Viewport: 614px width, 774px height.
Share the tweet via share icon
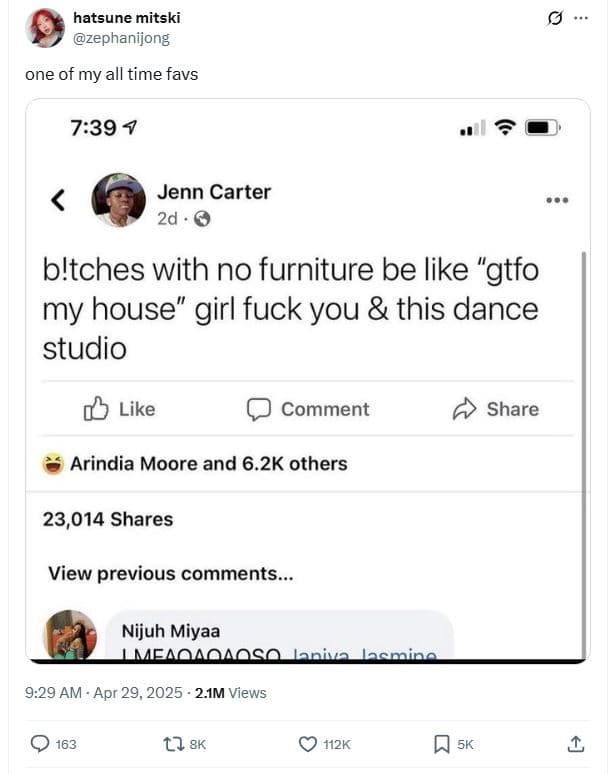point(575,744)
